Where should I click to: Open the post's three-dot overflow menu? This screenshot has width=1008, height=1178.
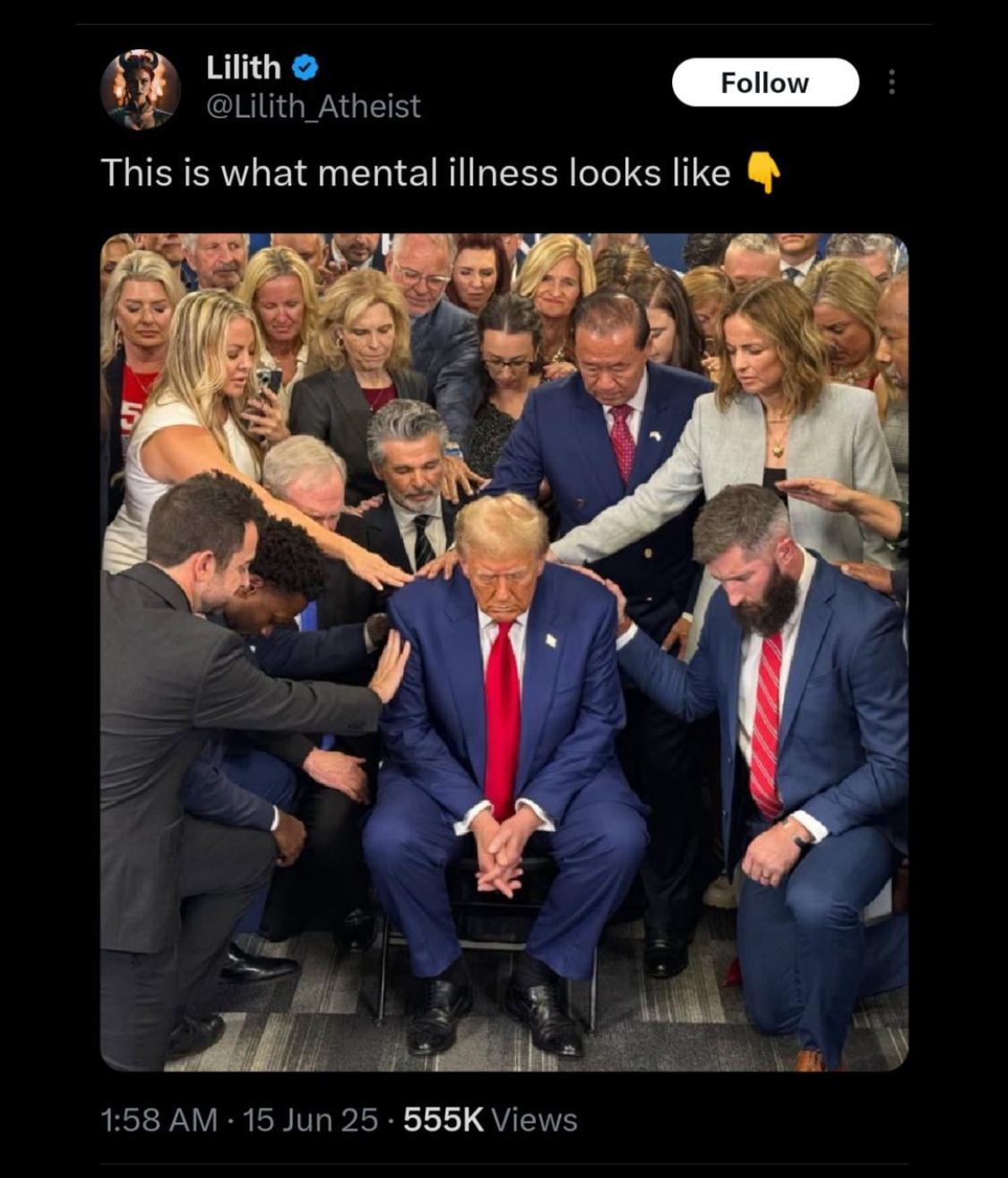[x=891, y=82]
